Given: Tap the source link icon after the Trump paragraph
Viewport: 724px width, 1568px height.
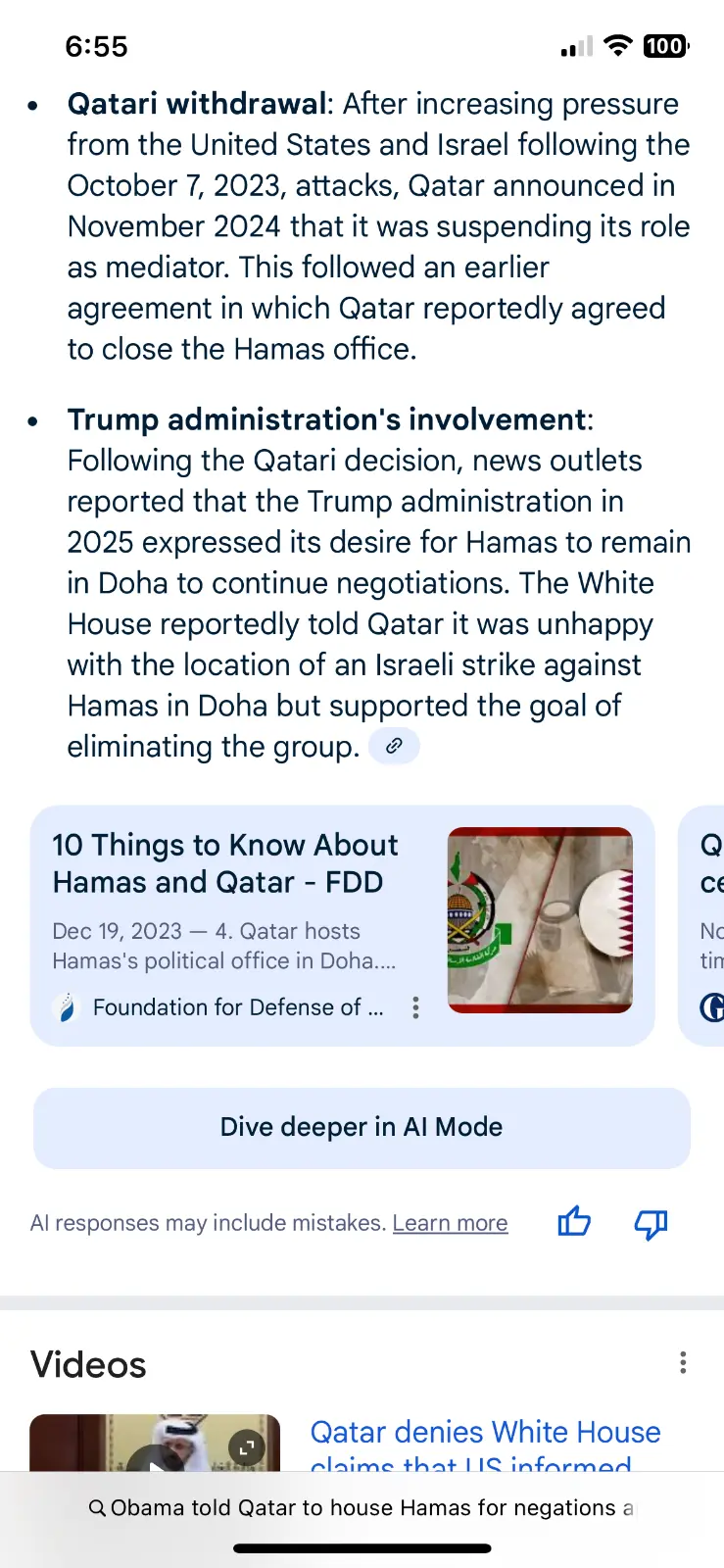Looking at the screenshot, I should (394, 746).
